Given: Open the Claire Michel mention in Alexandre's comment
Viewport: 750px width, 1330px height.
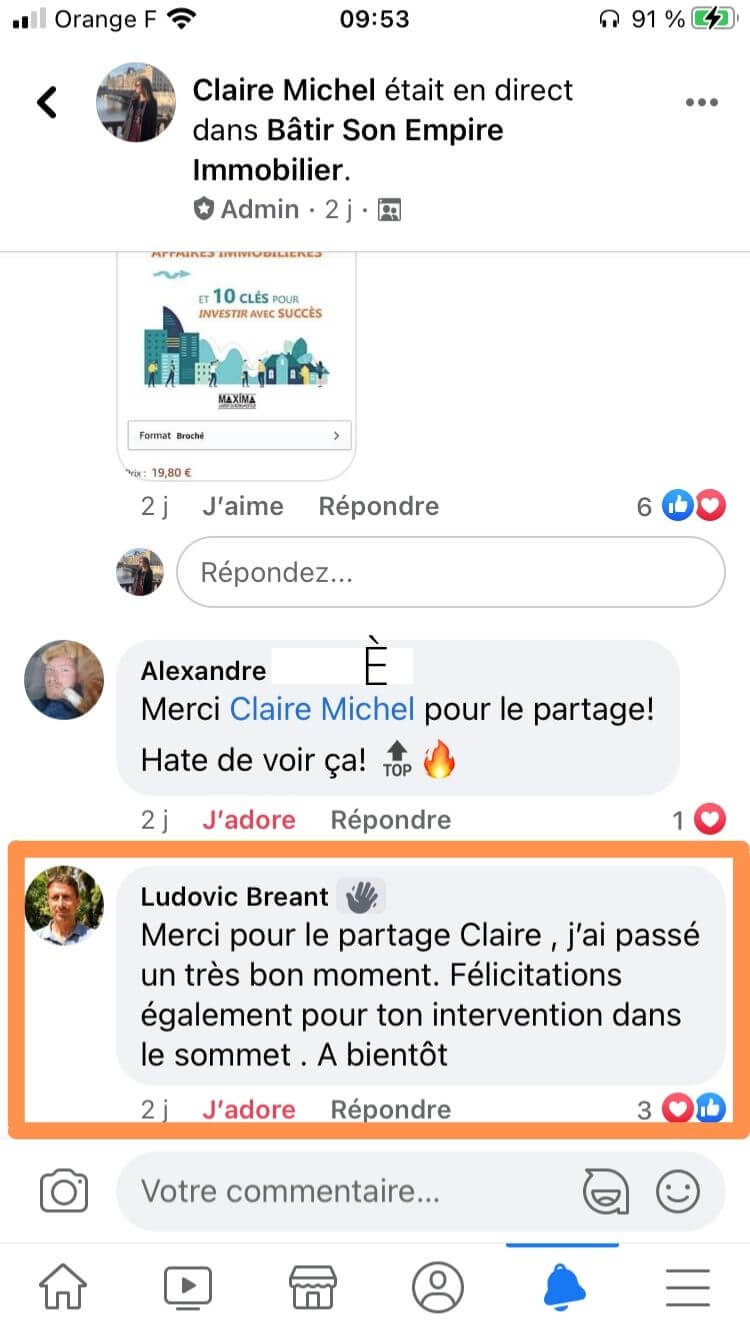Looking at the screenshot, I should (321, 710).
